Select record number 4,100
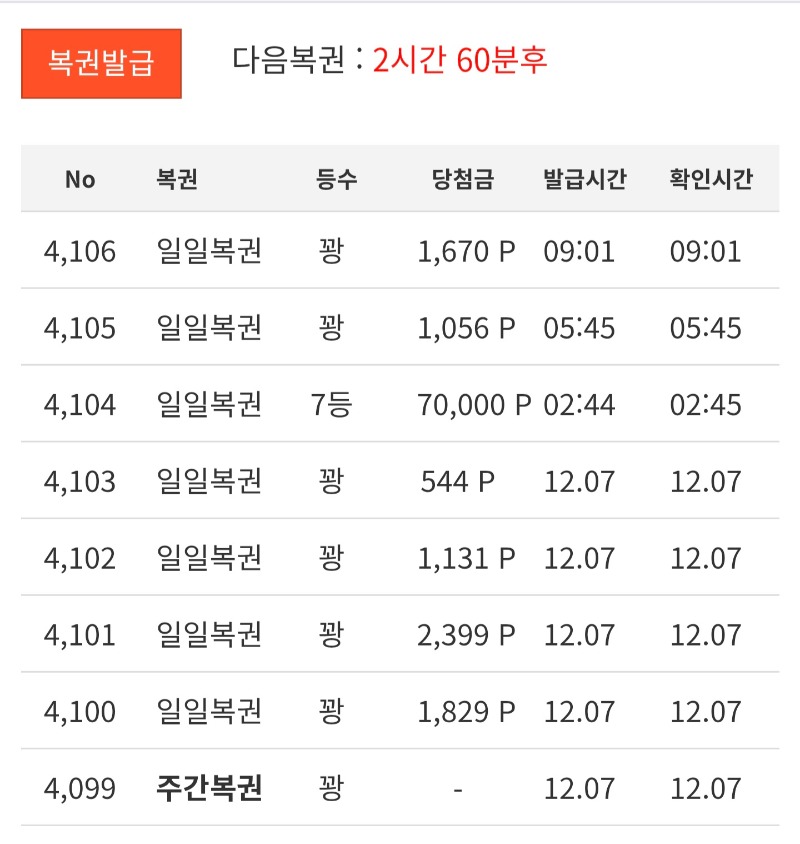 point(80,712)
